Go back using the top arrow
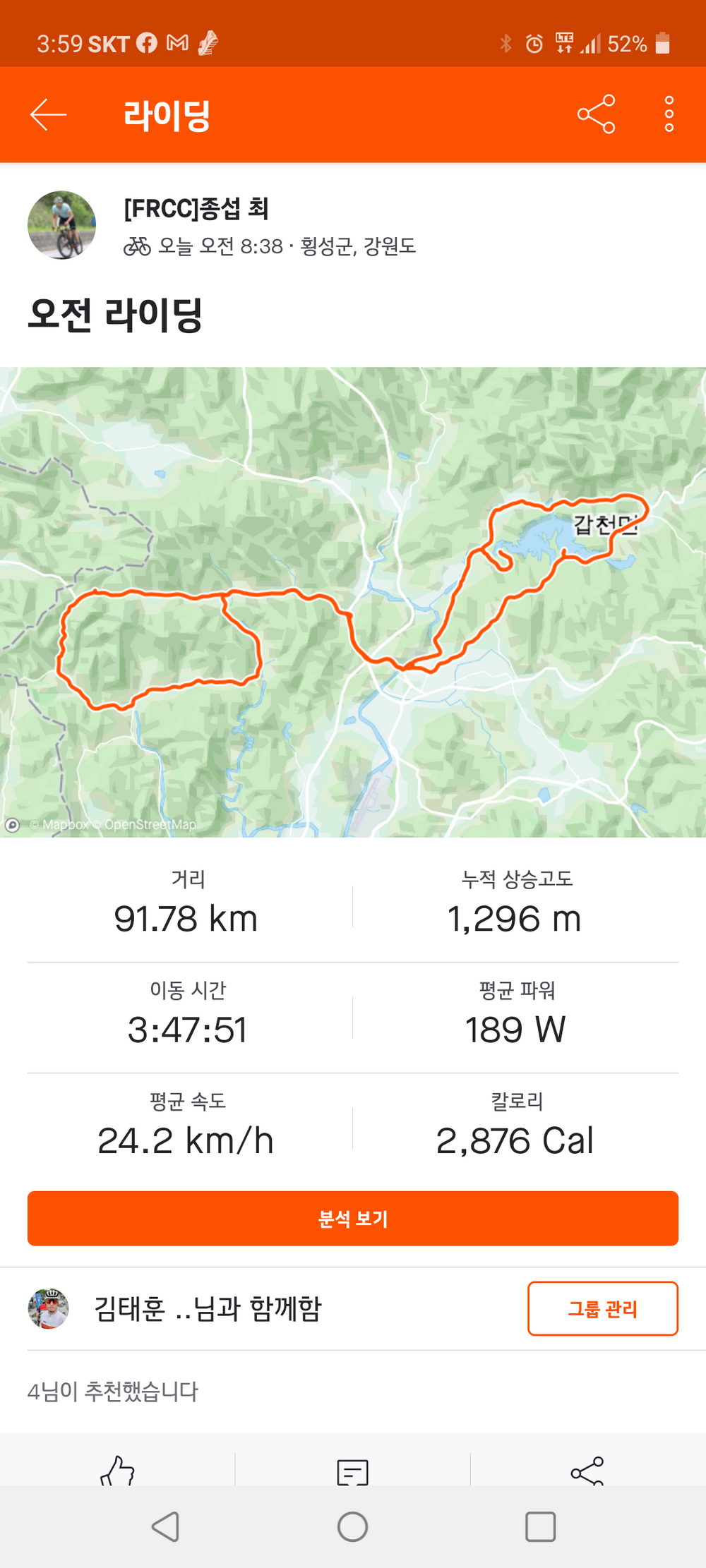706x1568 pixels. (x=48, y=114)
